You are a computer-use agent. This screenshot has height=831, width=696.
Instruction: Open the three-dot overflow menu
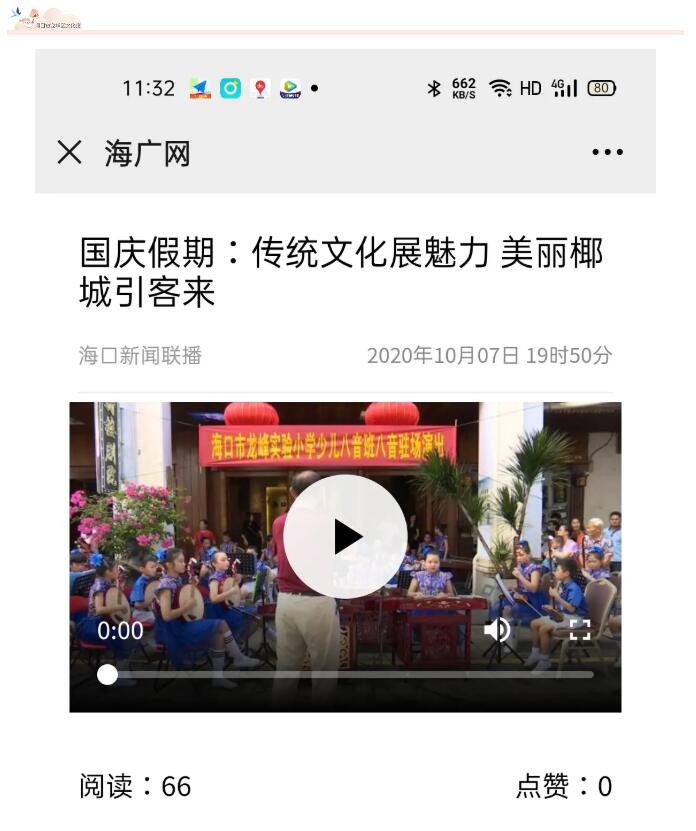607,153
